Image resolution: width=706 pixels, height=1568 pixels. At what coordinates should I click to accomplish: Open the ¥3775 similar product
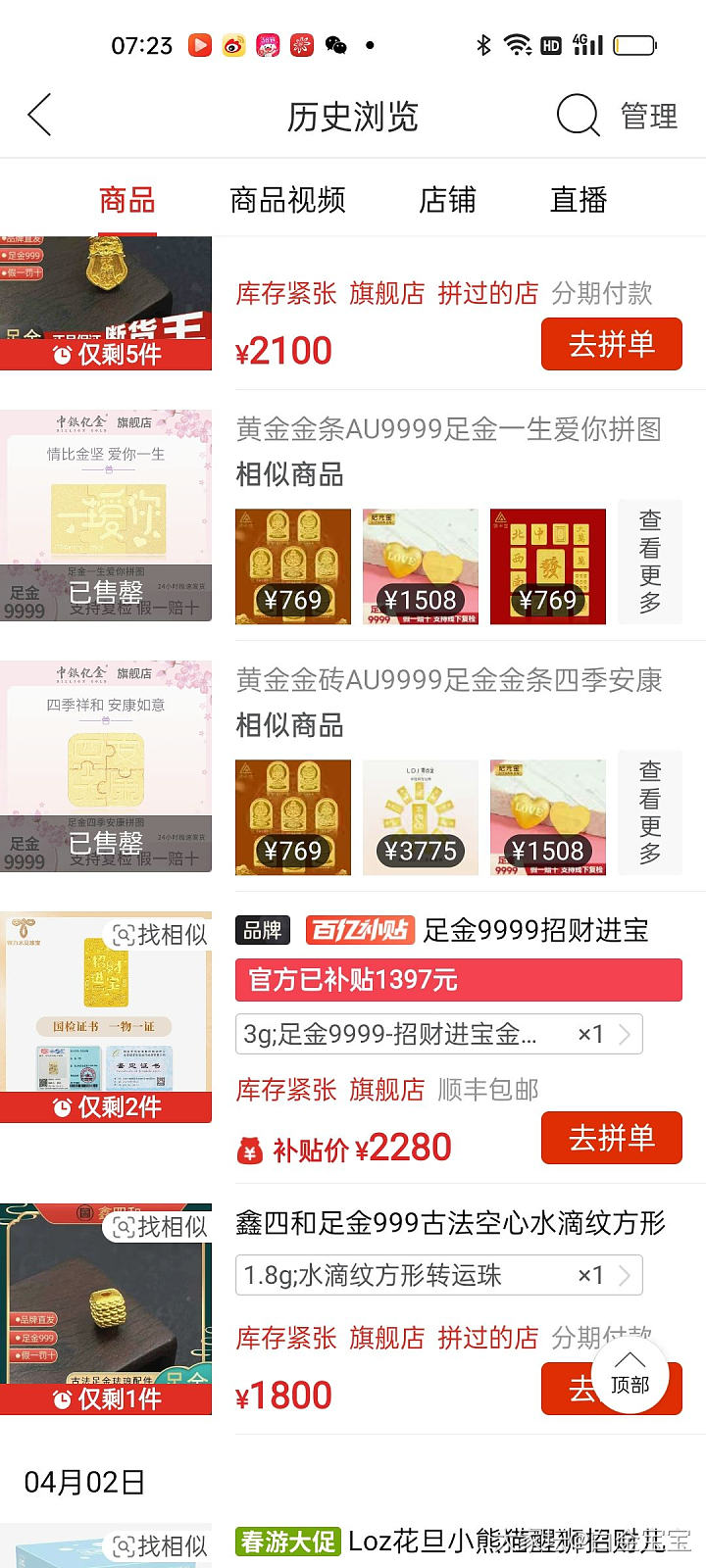pyautogui.click(x=420, y=816)
